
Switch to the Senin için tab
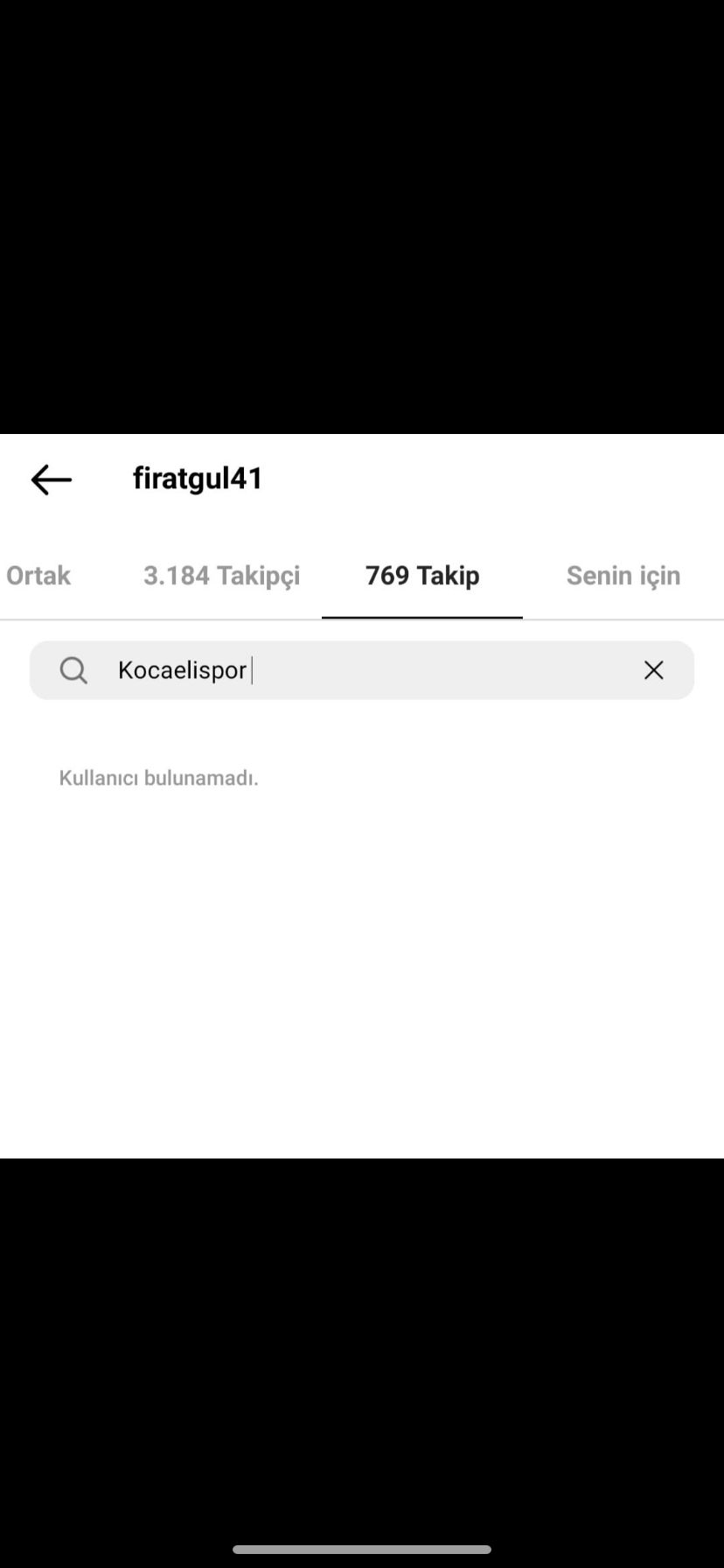(623, 576)
